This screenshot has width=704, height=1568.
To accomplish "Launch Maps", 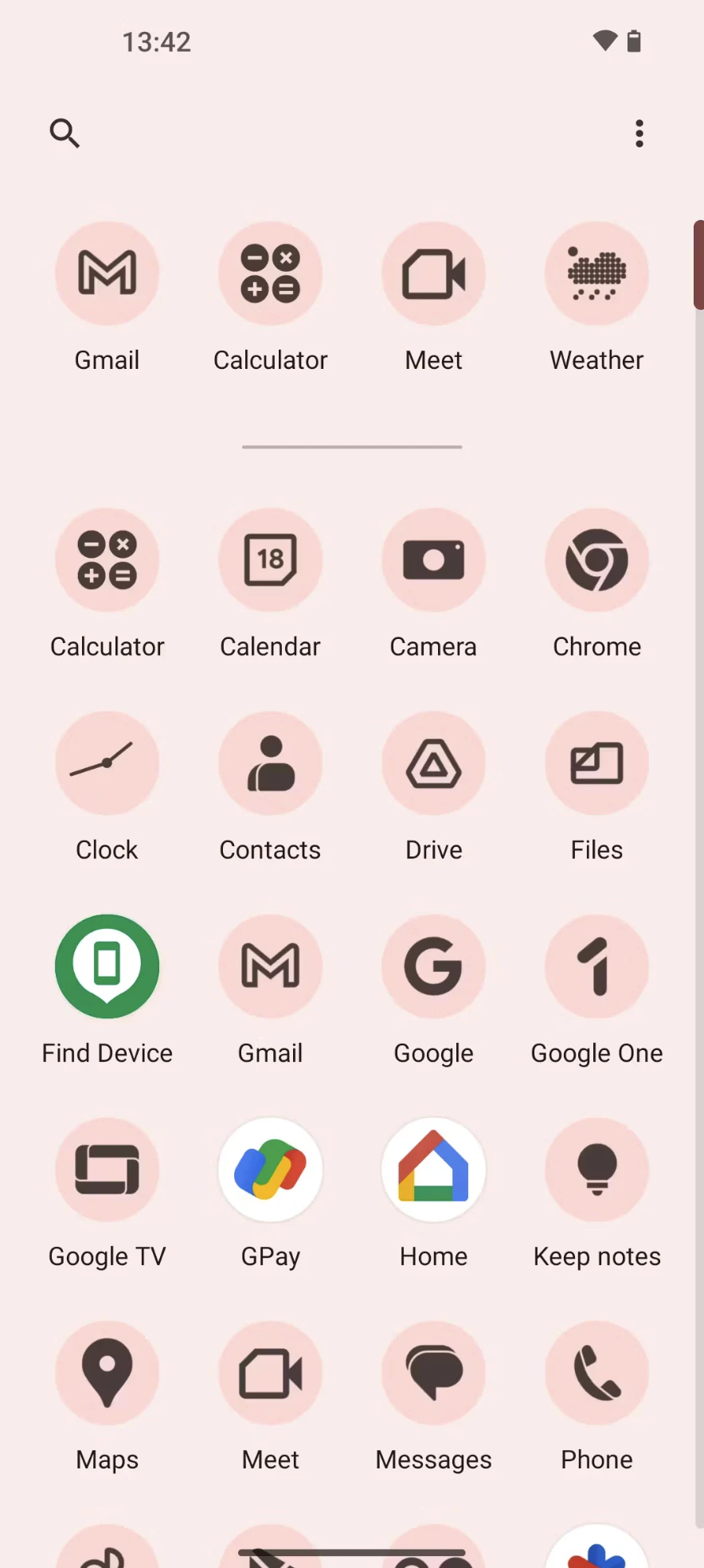I will pos(107,1373).
